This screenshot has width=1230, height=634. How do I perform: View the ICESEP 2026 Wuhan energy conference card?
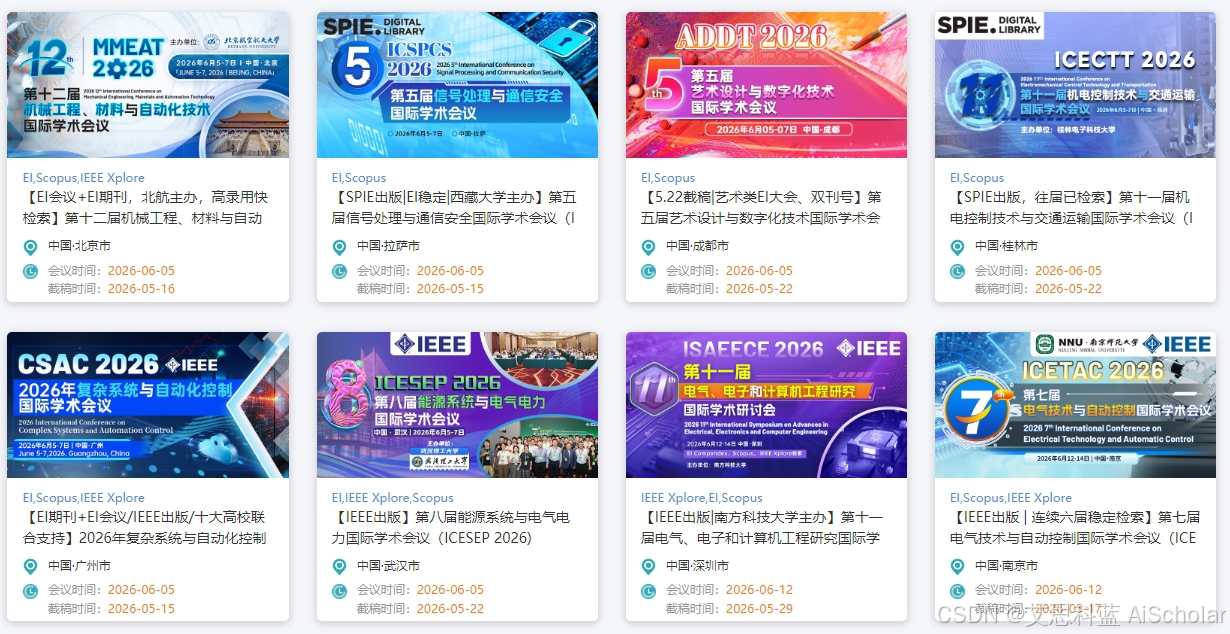pos(457,477)
